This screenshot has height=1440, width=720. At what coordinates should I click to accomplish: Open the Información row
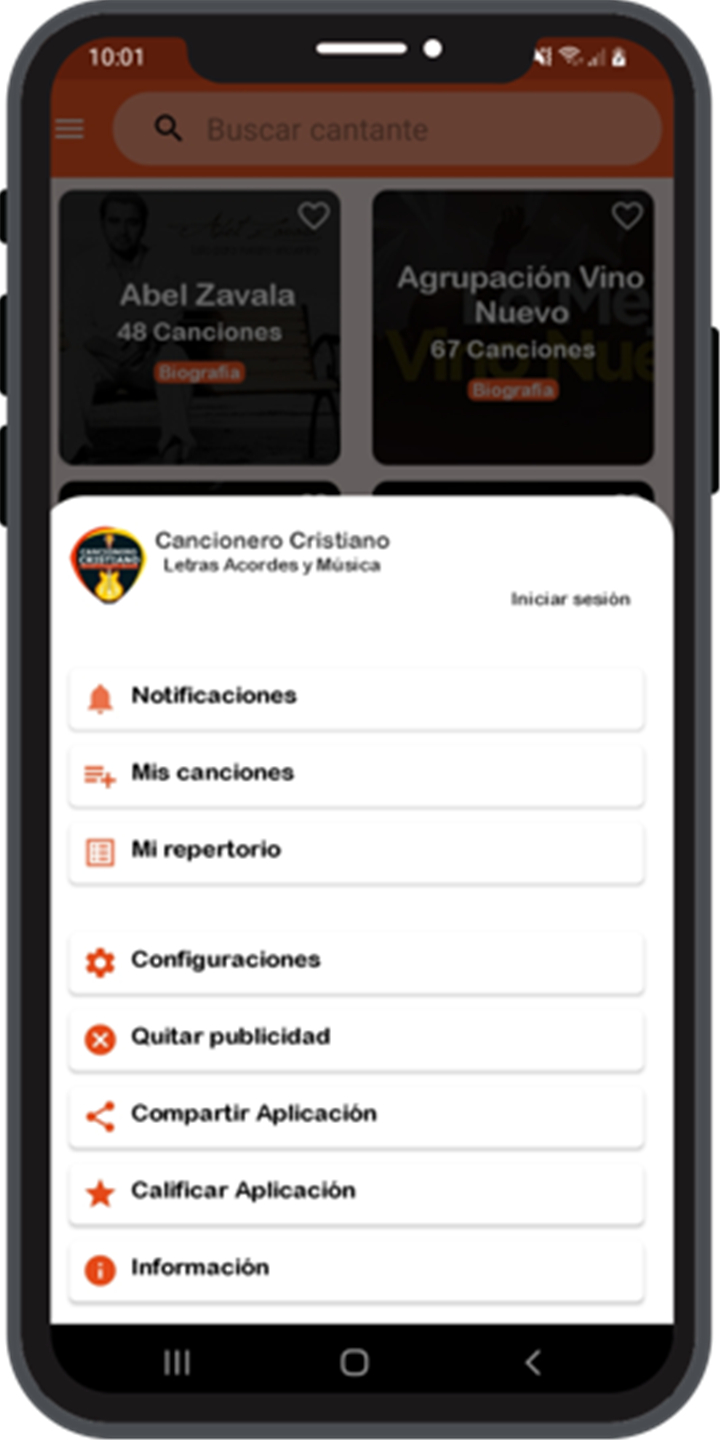(x=356, y=1270)
